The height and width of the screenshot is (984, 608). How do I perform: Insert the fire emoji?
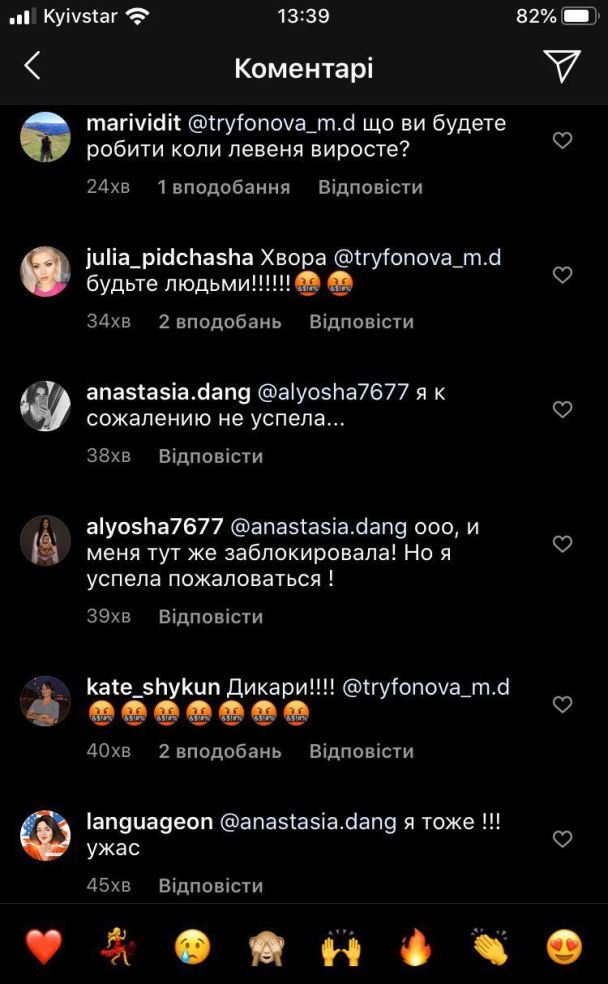tap(415, 946)
